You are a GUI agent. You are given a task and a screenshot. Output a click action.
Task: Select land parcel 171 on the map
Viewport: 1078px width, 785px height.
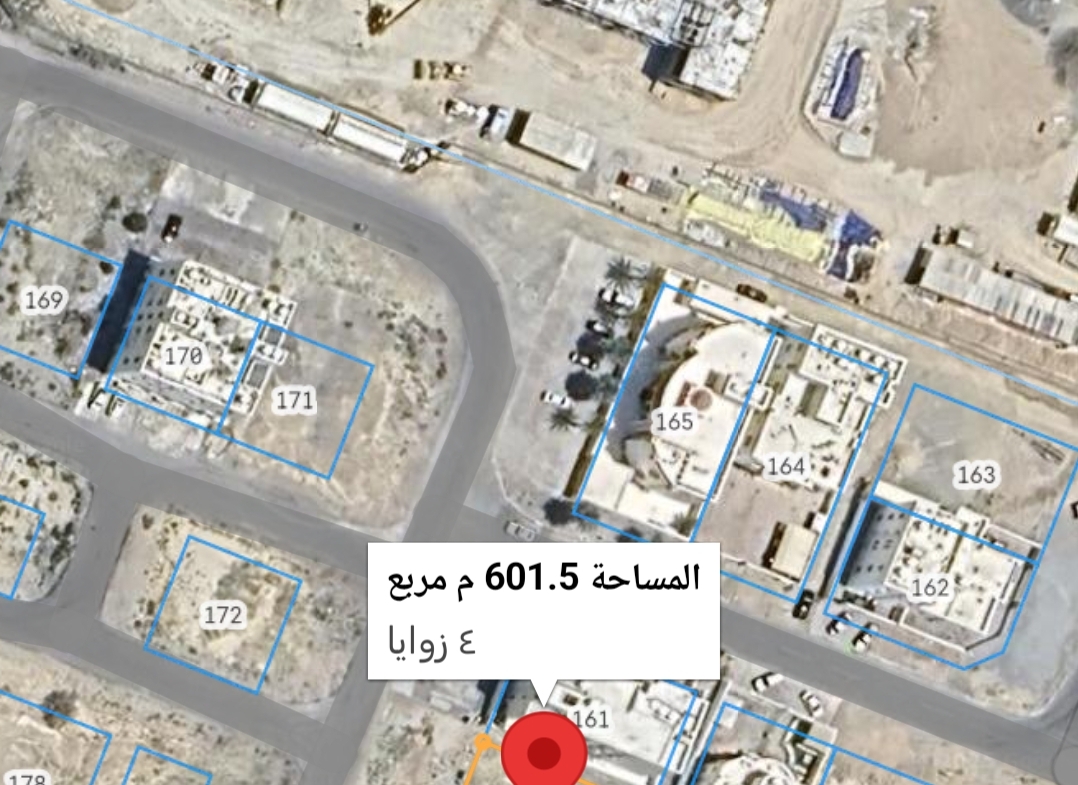[x=295, y=401]
